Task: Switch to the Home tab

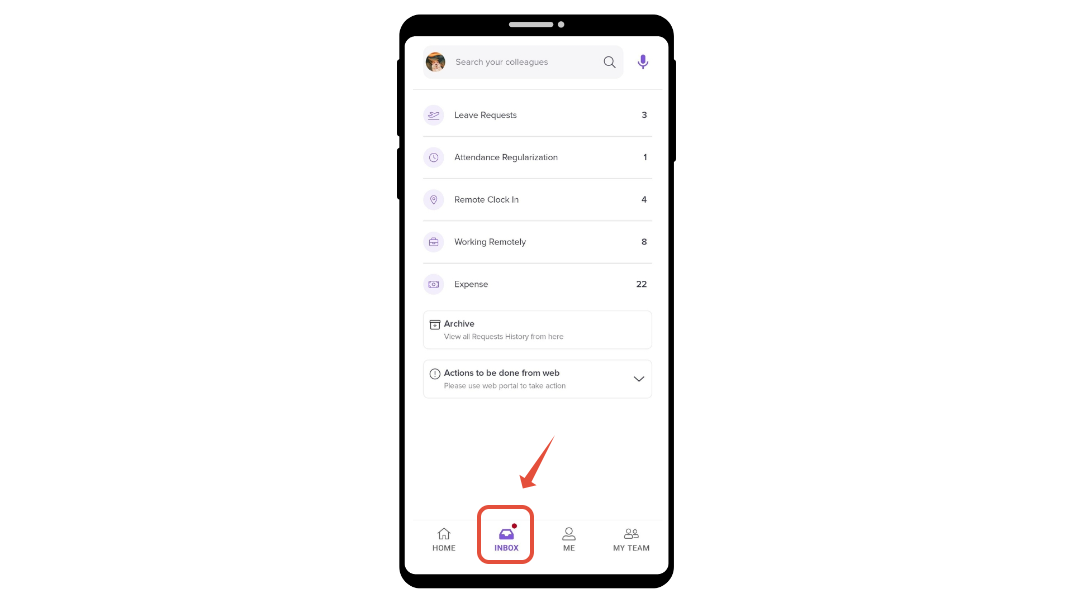Action: click(444, 539)
